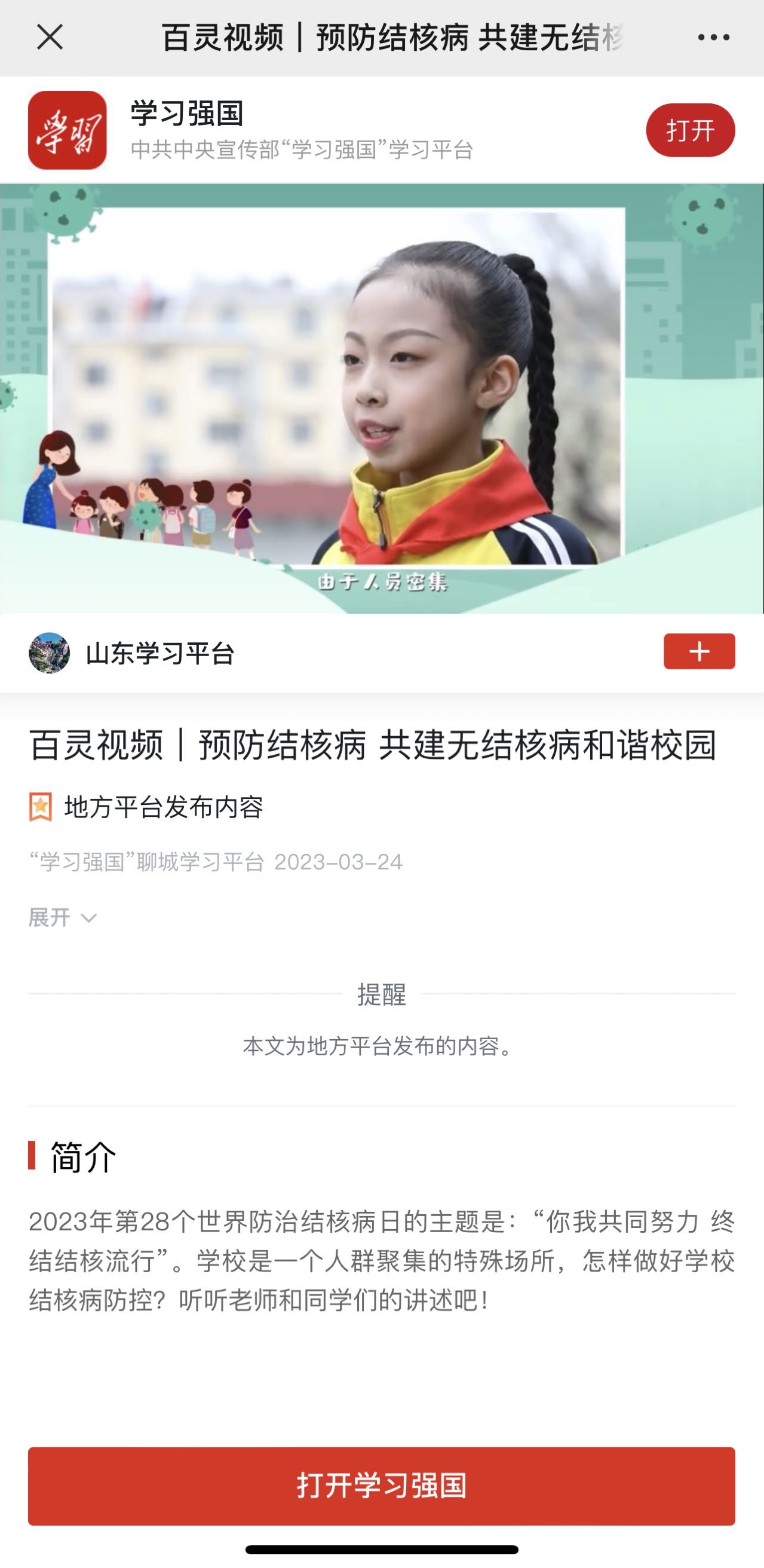Tap 打开学习强国 button at bottom
The height and width of the screenshot is (1568, 764).
tap(382, 1486)
